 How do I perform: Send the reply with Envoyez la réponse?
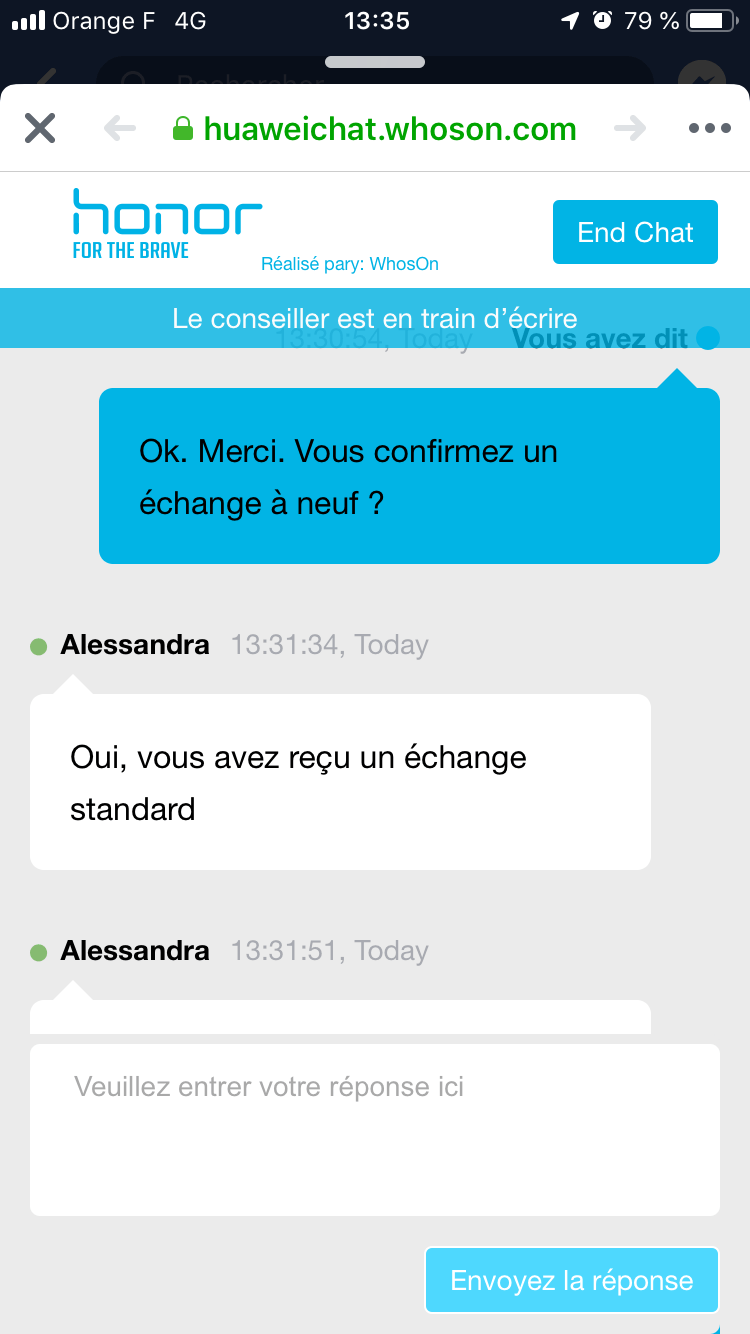click(x=572, y=1280)
